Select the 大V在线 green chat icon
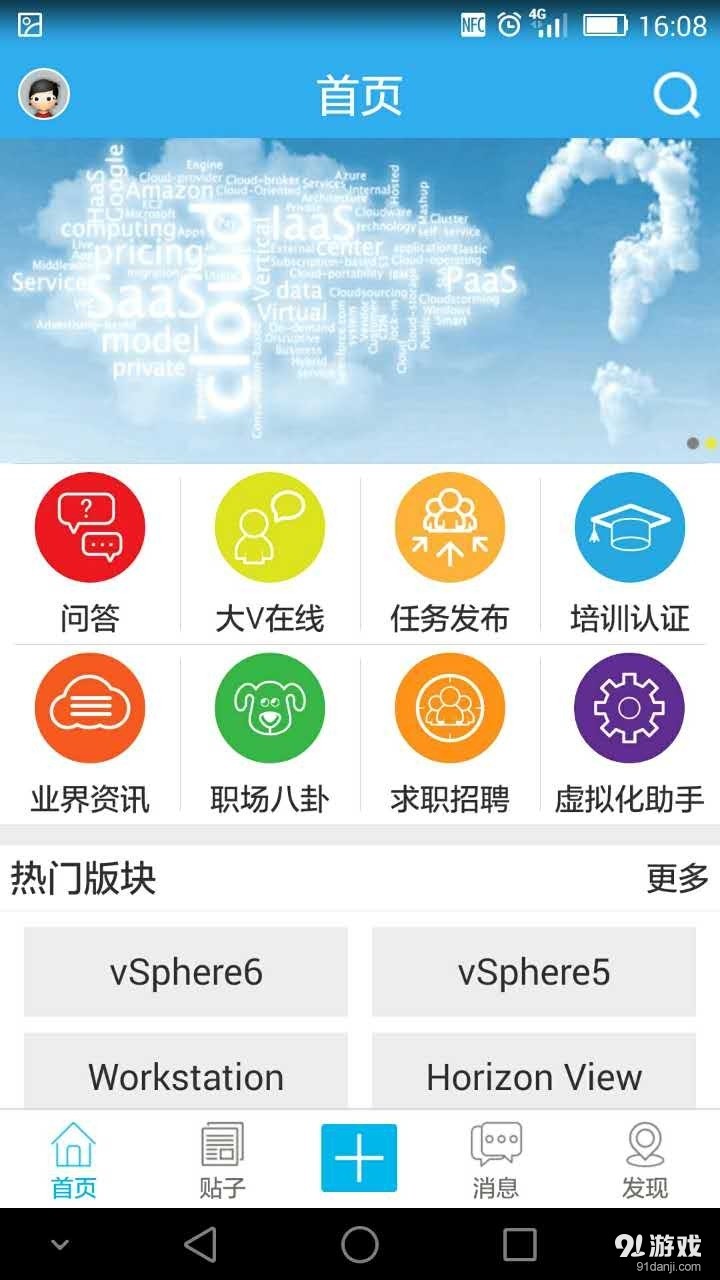Image resolution: width=720 pixels, height=1280 pixels. pyautogui.click(x=270, y=528)
